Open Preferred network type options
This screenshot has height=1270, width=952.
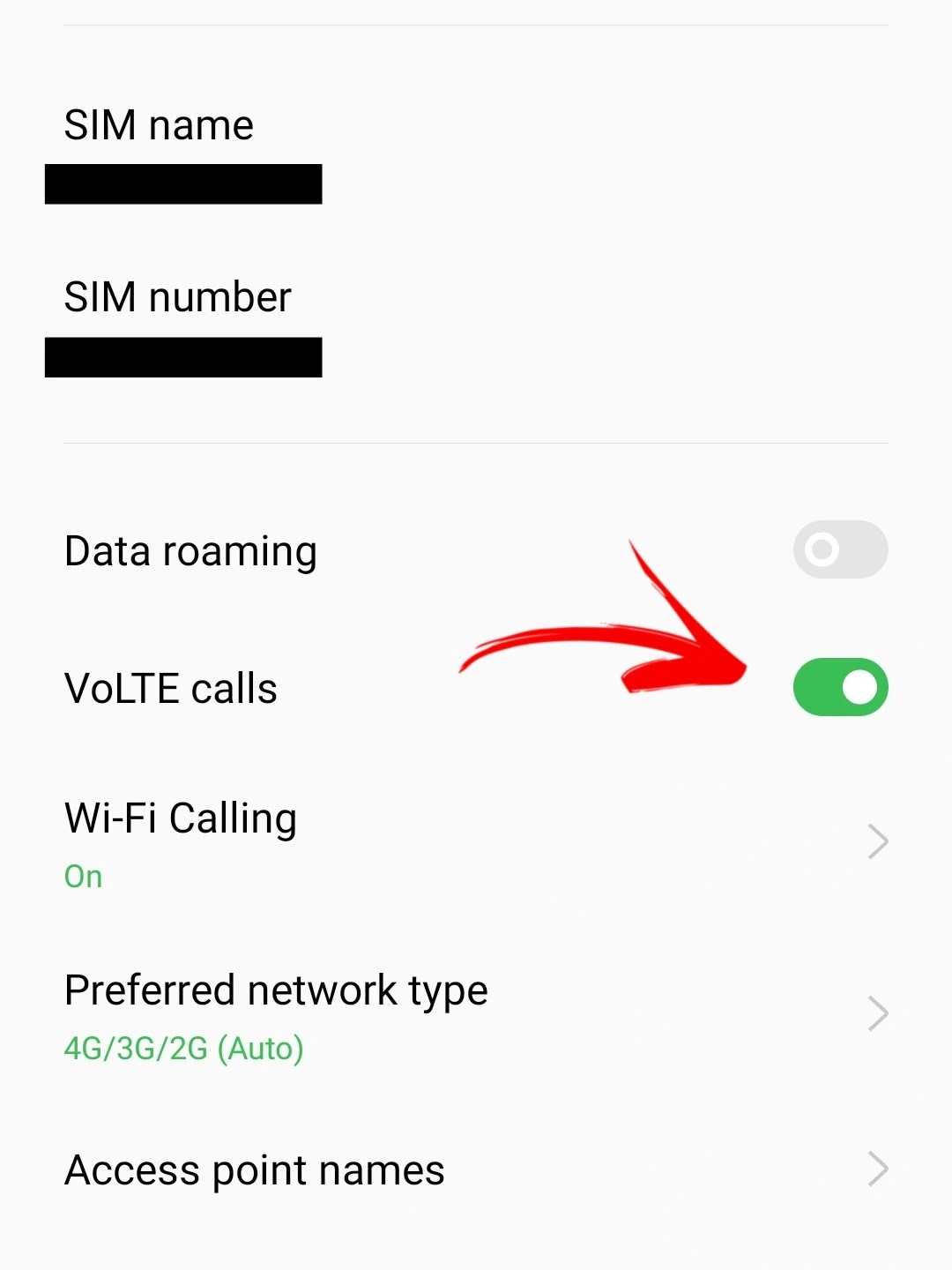[x=476, y=1015]
